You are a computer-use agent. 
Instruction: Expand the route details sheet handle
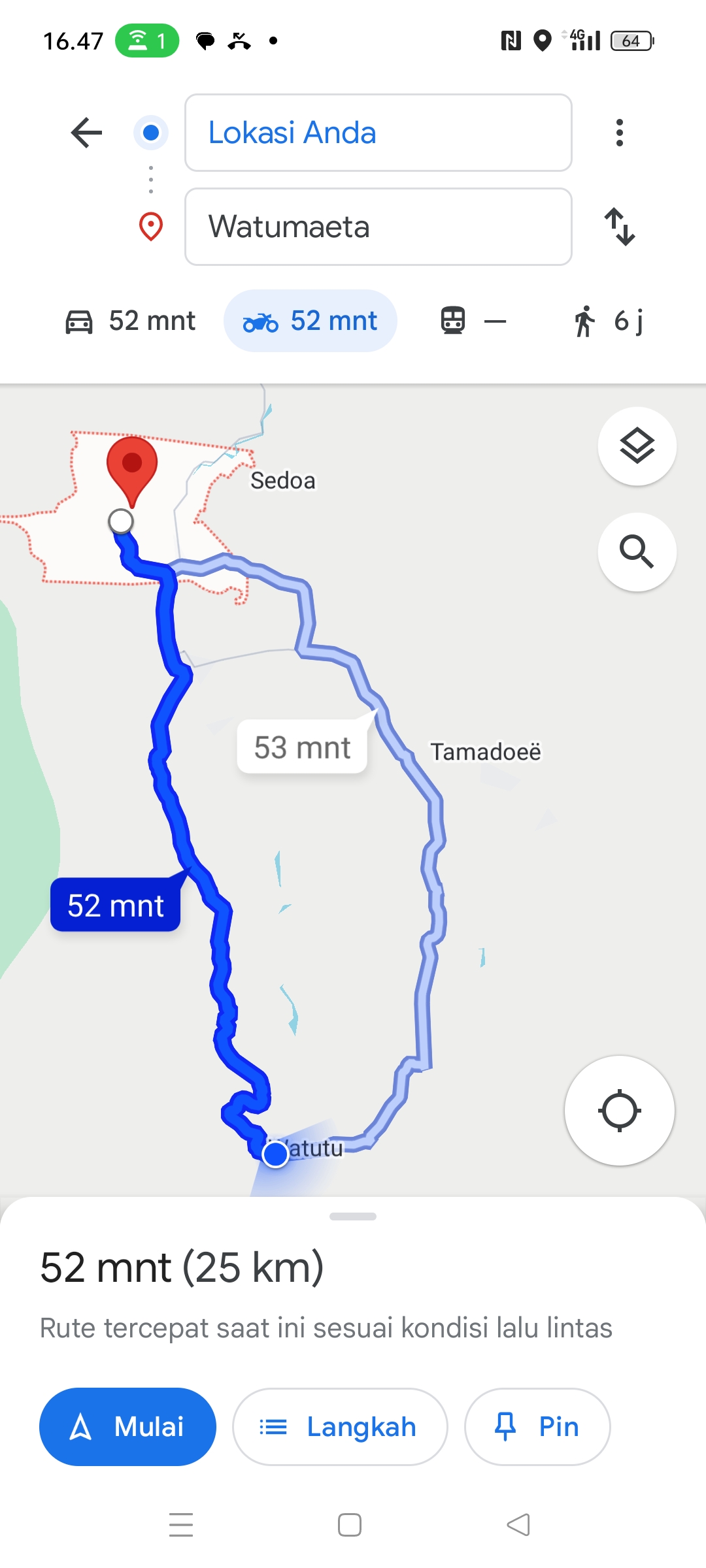click(353, 1217)
